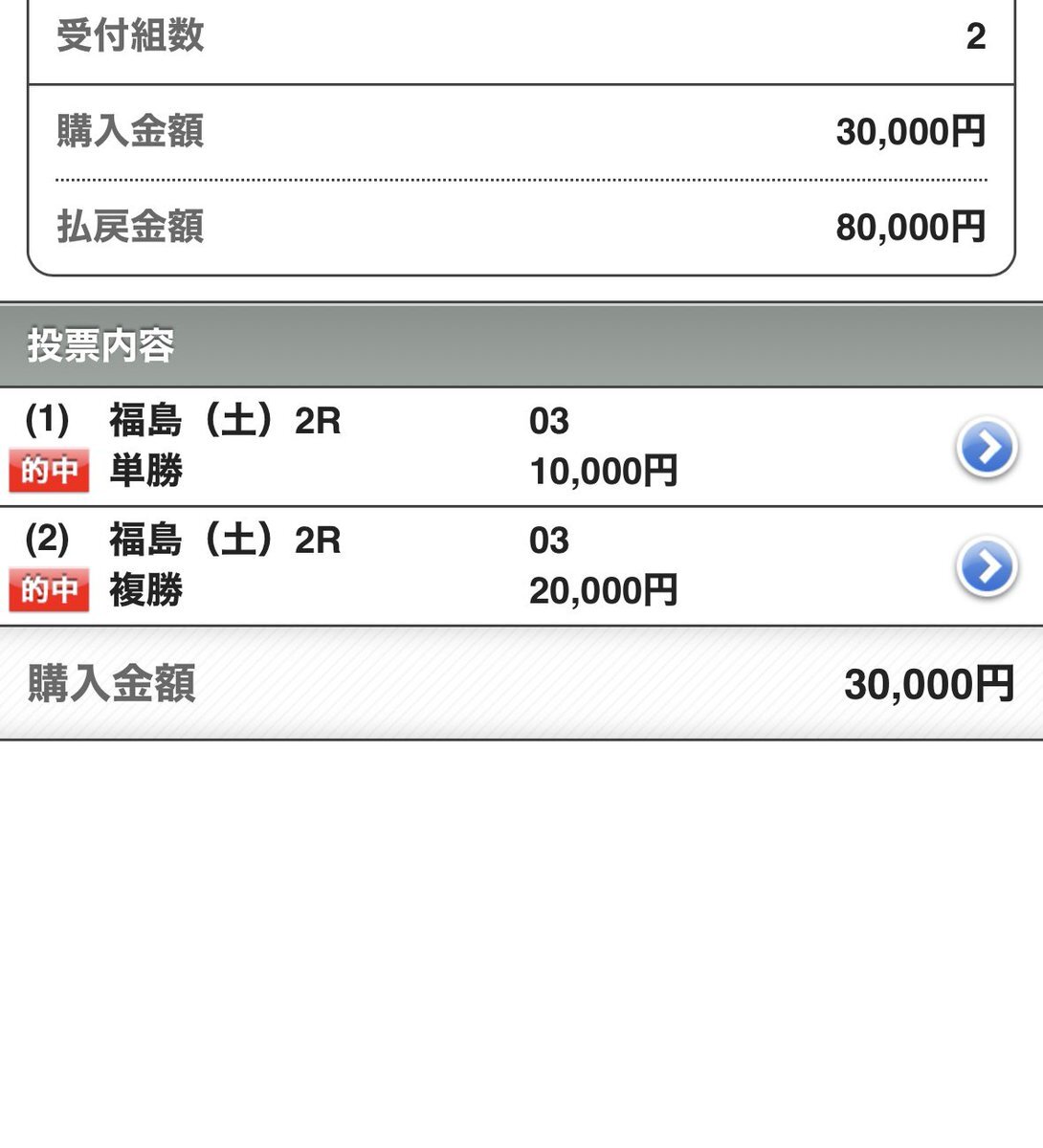Click the 的中 hit marker under entry (2)
This screenshot has height=1148, width=1043.
pos(48,588)
